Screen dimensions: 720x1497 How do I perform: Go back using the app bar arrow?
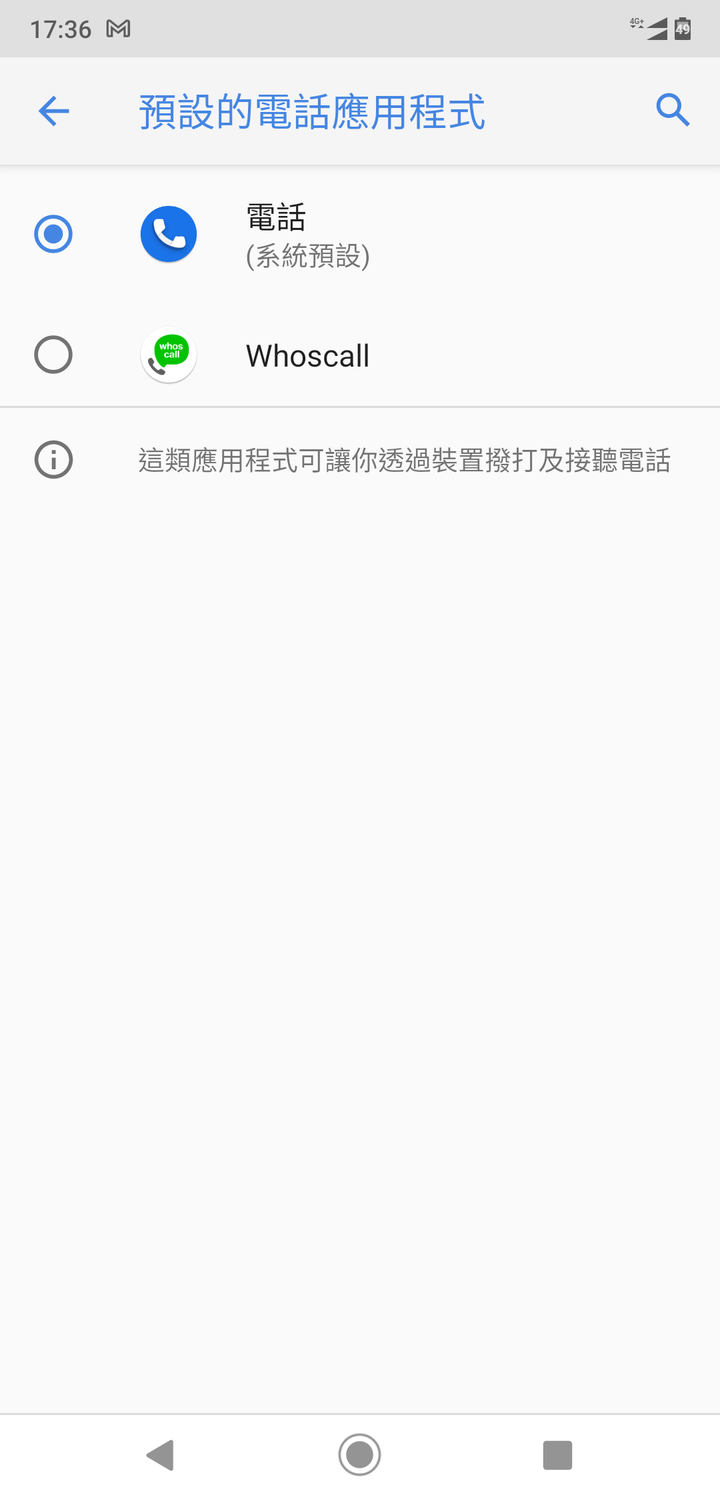click(x=54, y=111)
